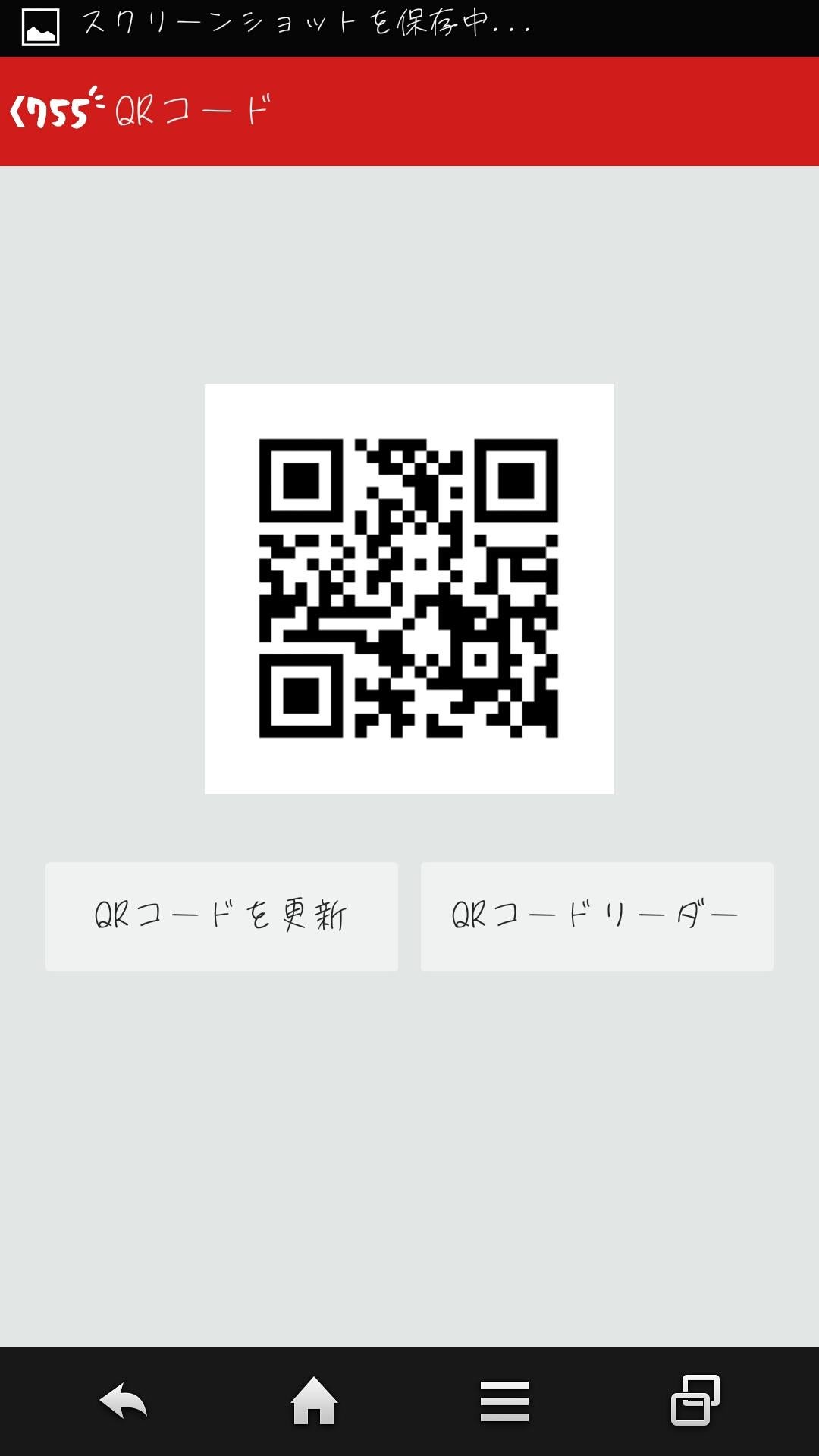Tap the スクリーンショットを保存中 notification
This screenshot has height=1456, width=819.
click(303, 24)
